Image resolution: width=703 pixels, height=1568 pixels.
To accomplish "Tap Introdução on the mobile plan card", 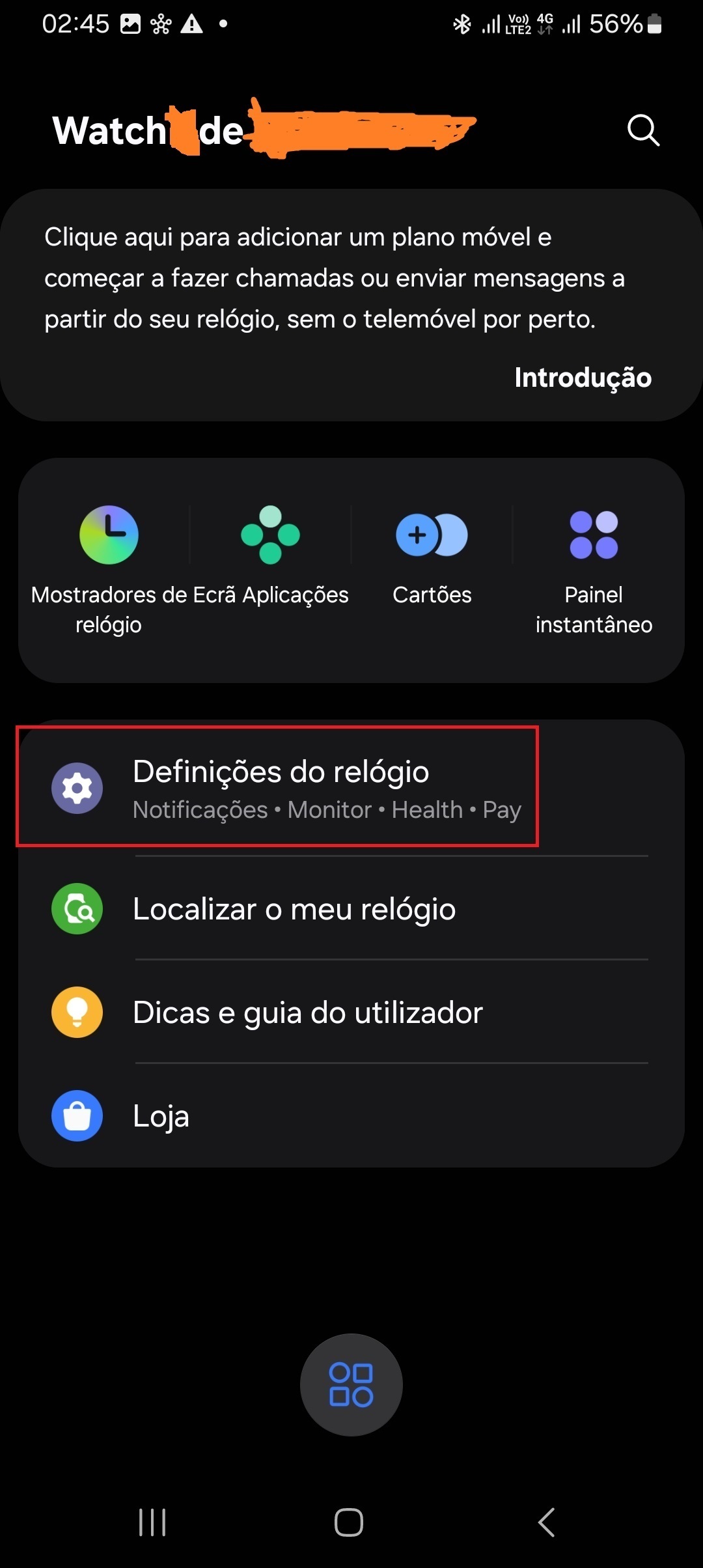I will coord(583,378).
